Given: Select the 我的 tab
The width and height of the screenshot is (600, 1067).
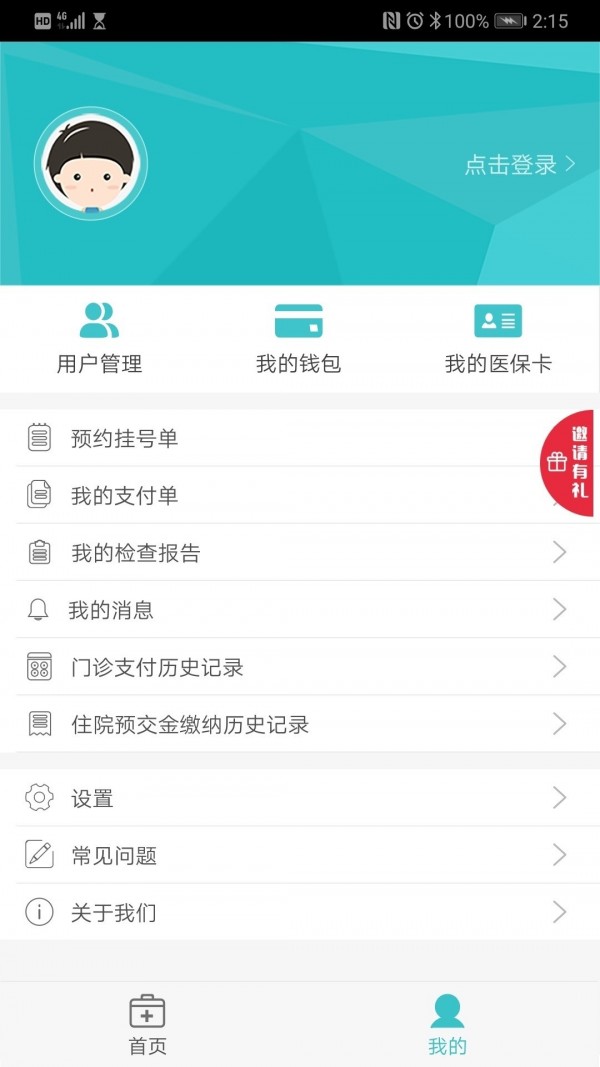Looking at the screenshot, I should pyautogui.click(x=447, y=1024).
